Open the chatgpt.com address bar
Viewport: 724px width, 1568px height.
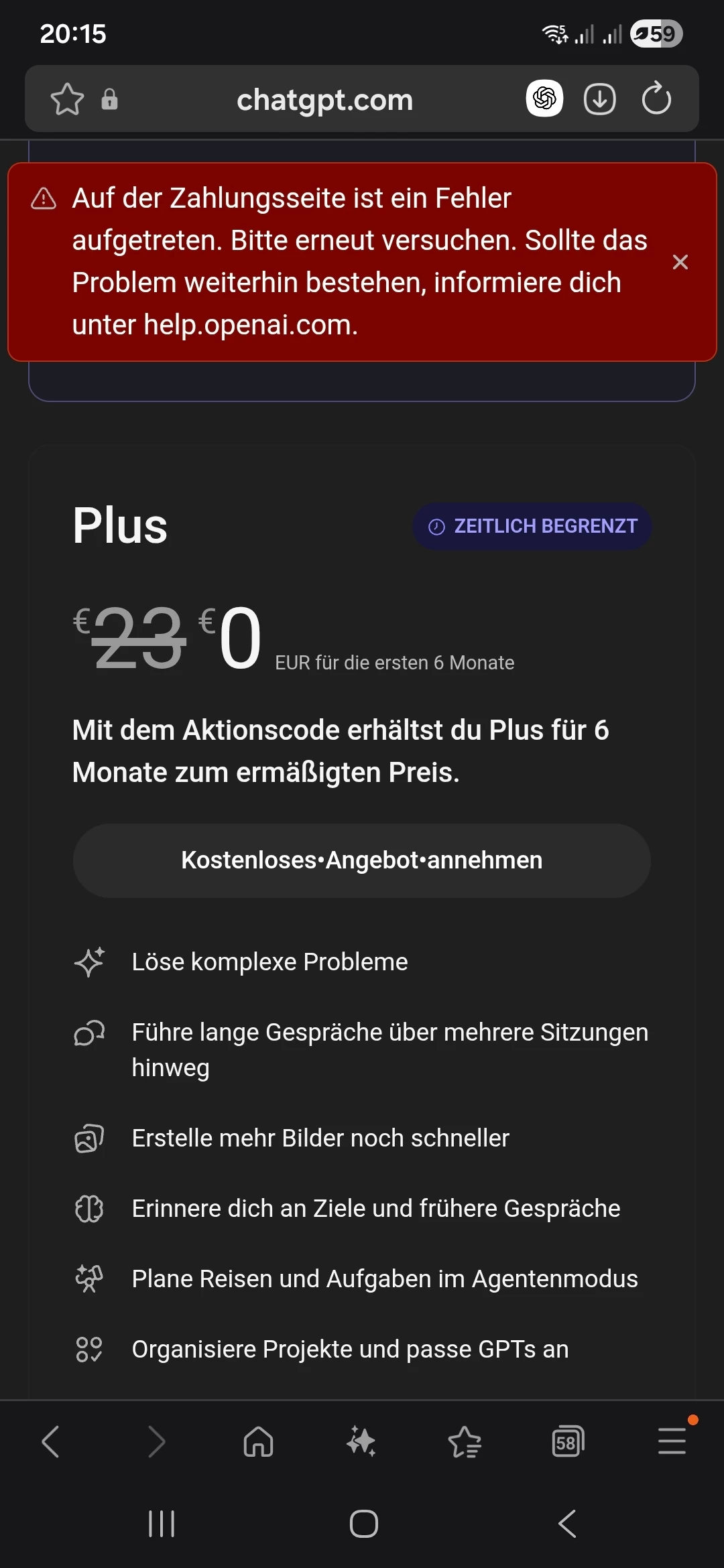coord(324,101)
